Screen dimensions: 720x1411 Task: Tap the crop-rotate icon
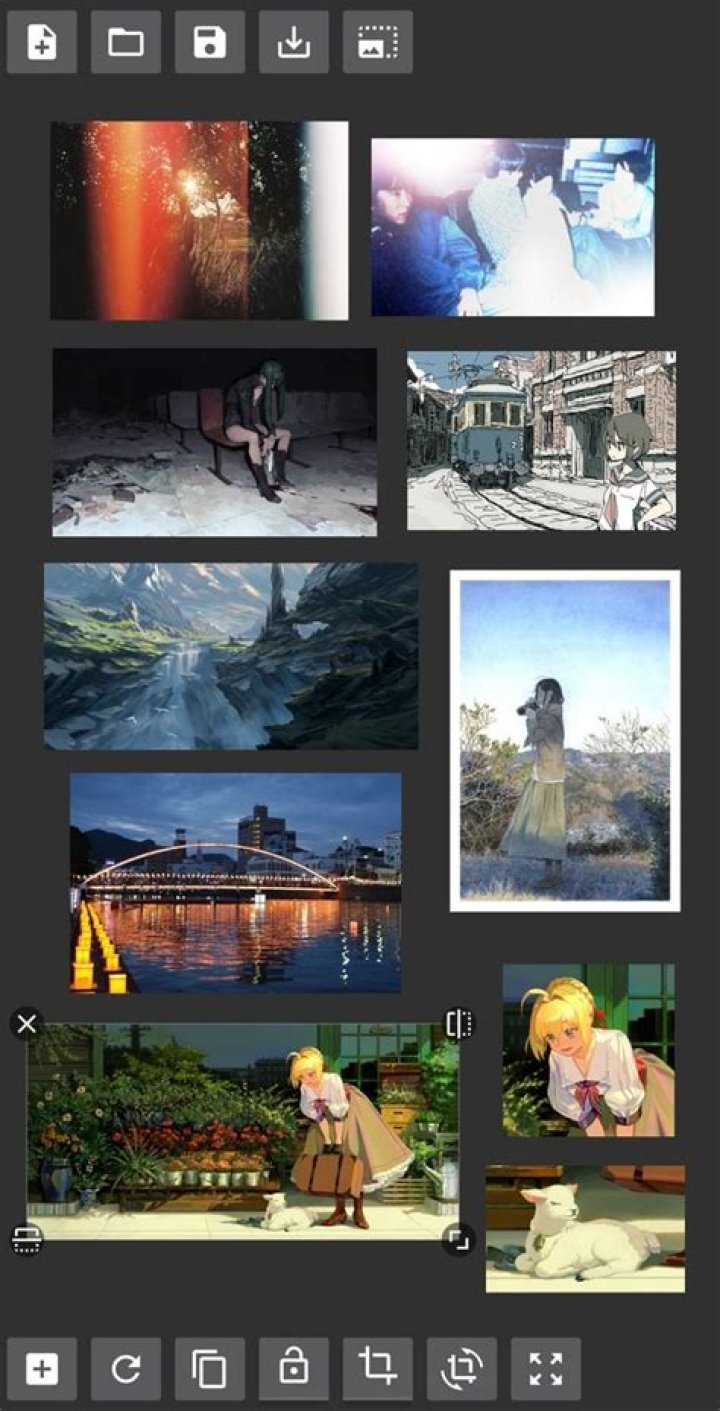(x=462, y=1369)
